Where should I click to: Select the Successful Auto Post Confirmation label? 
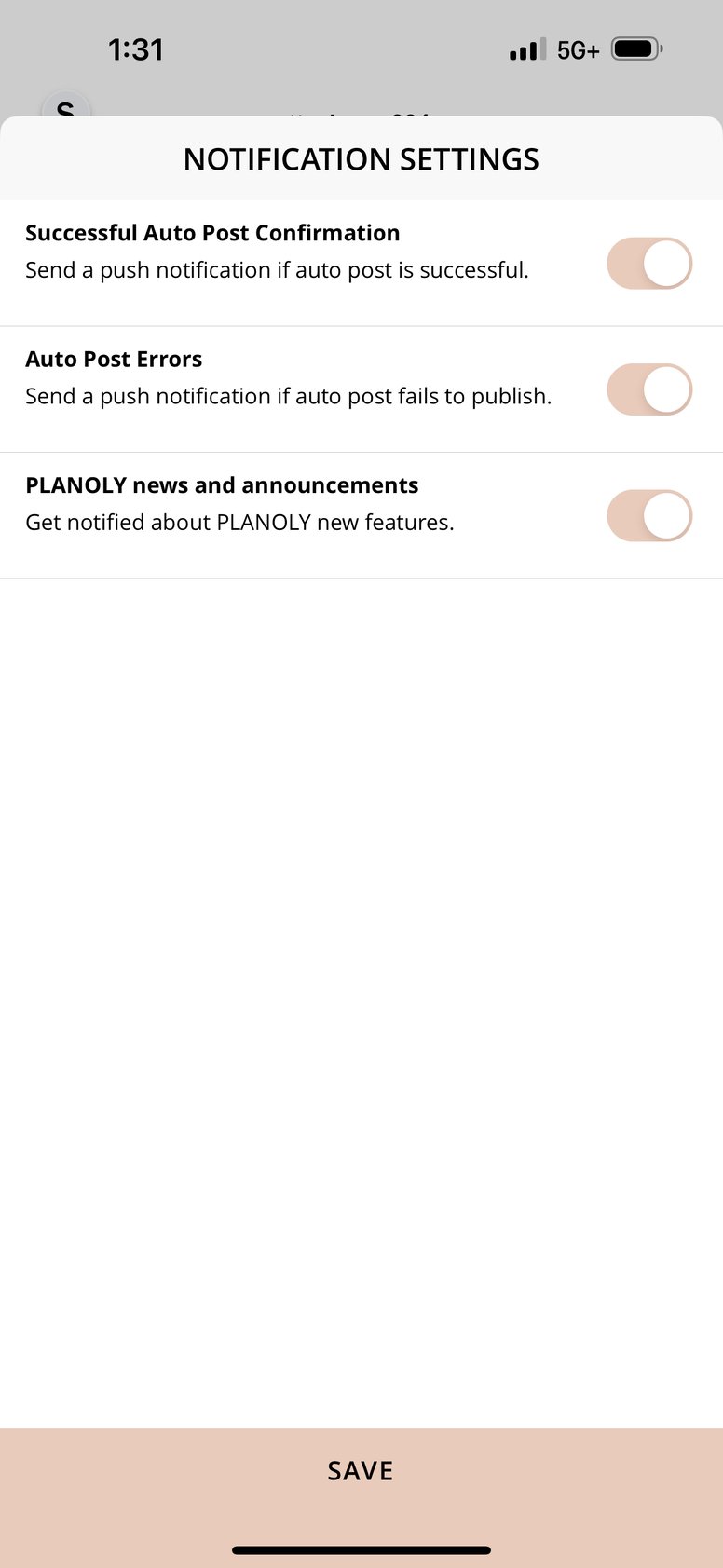212,232
